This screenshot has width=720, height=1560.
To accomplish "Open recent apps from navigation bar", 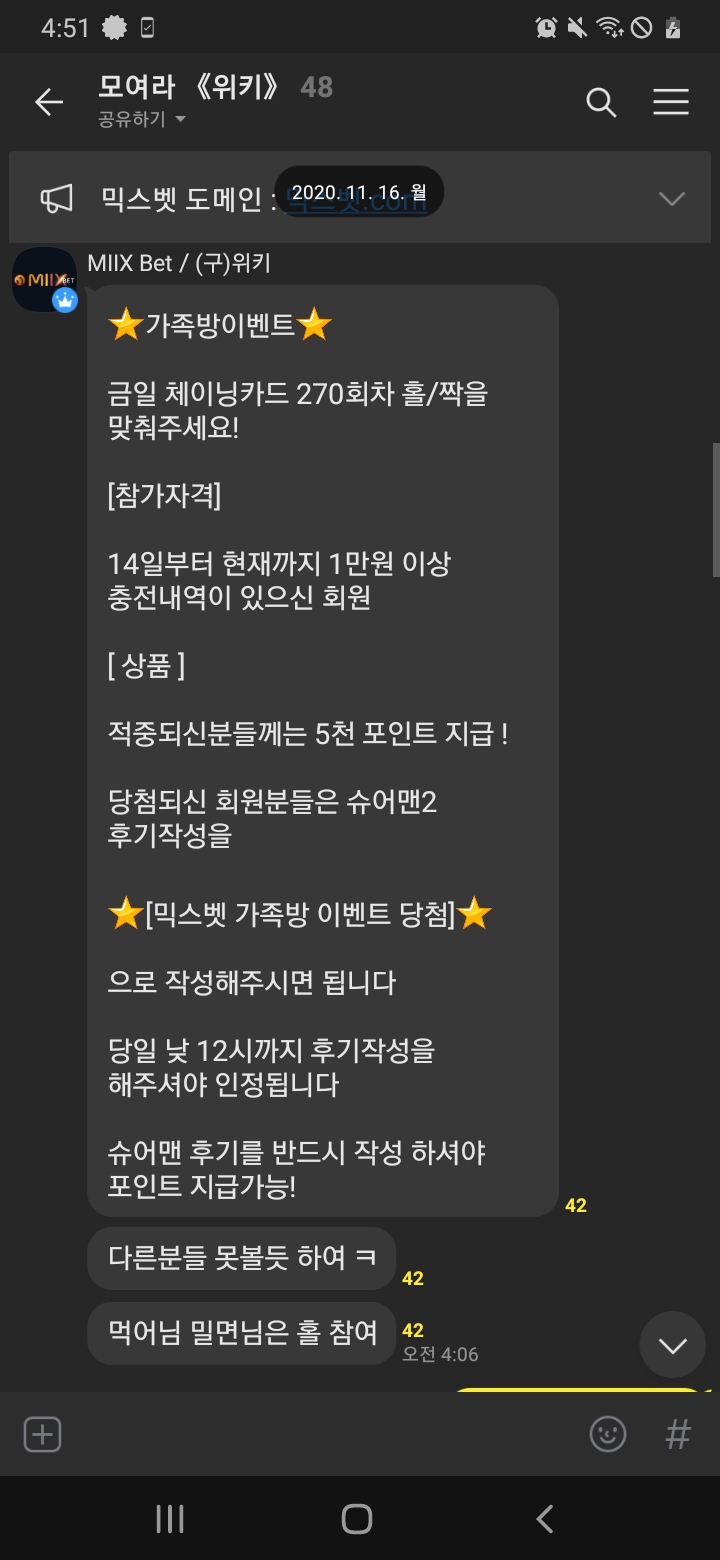I will click(170, 1520).
